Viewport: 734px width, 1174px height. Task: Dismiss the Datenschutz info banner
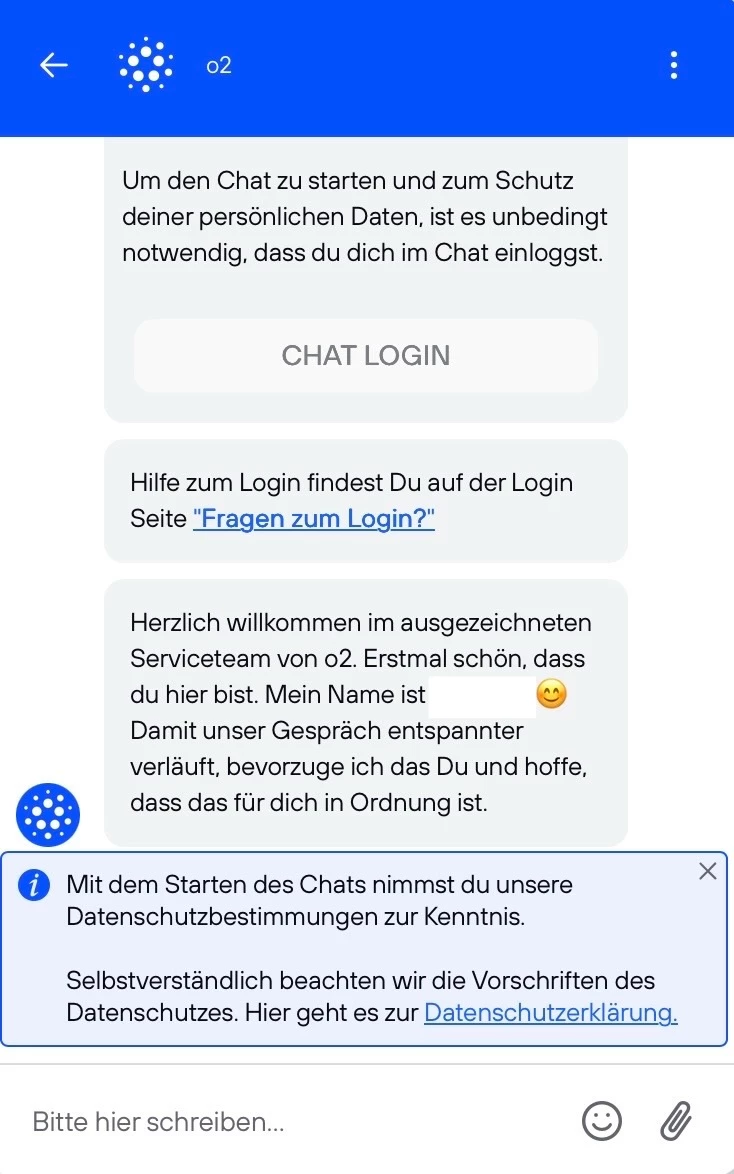[x=708, y=871]
